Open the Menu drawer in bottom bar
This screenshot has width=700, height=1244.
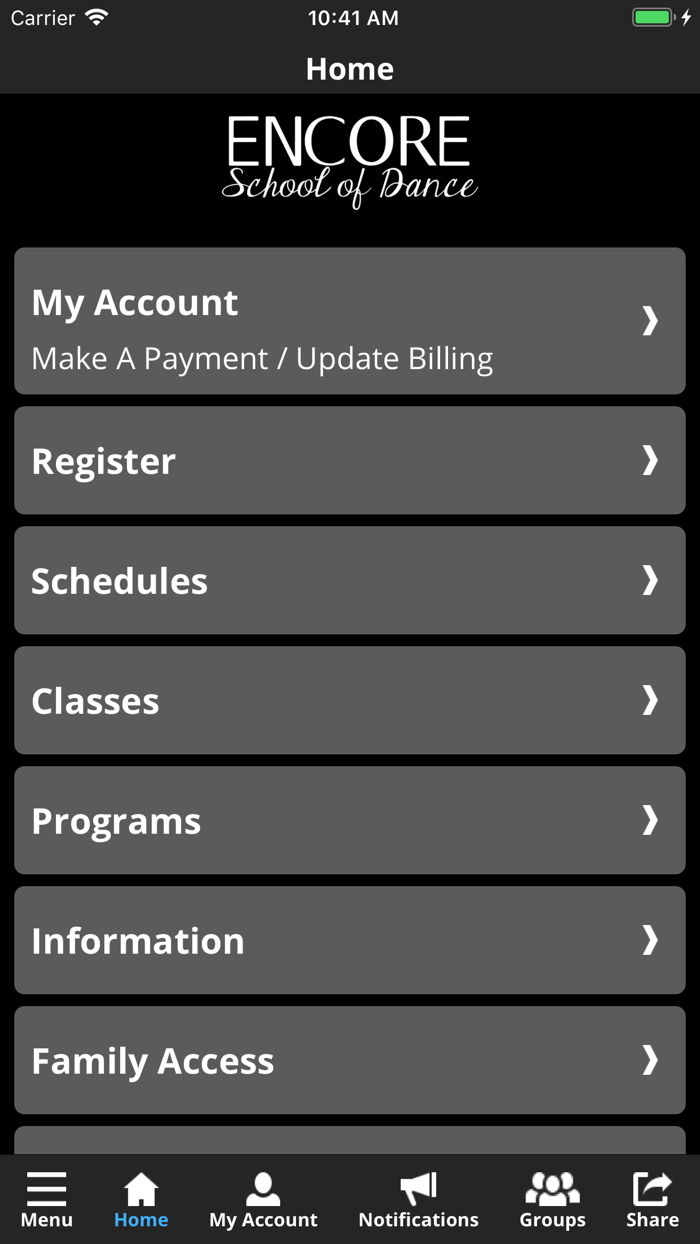(x=46, y=1200)
